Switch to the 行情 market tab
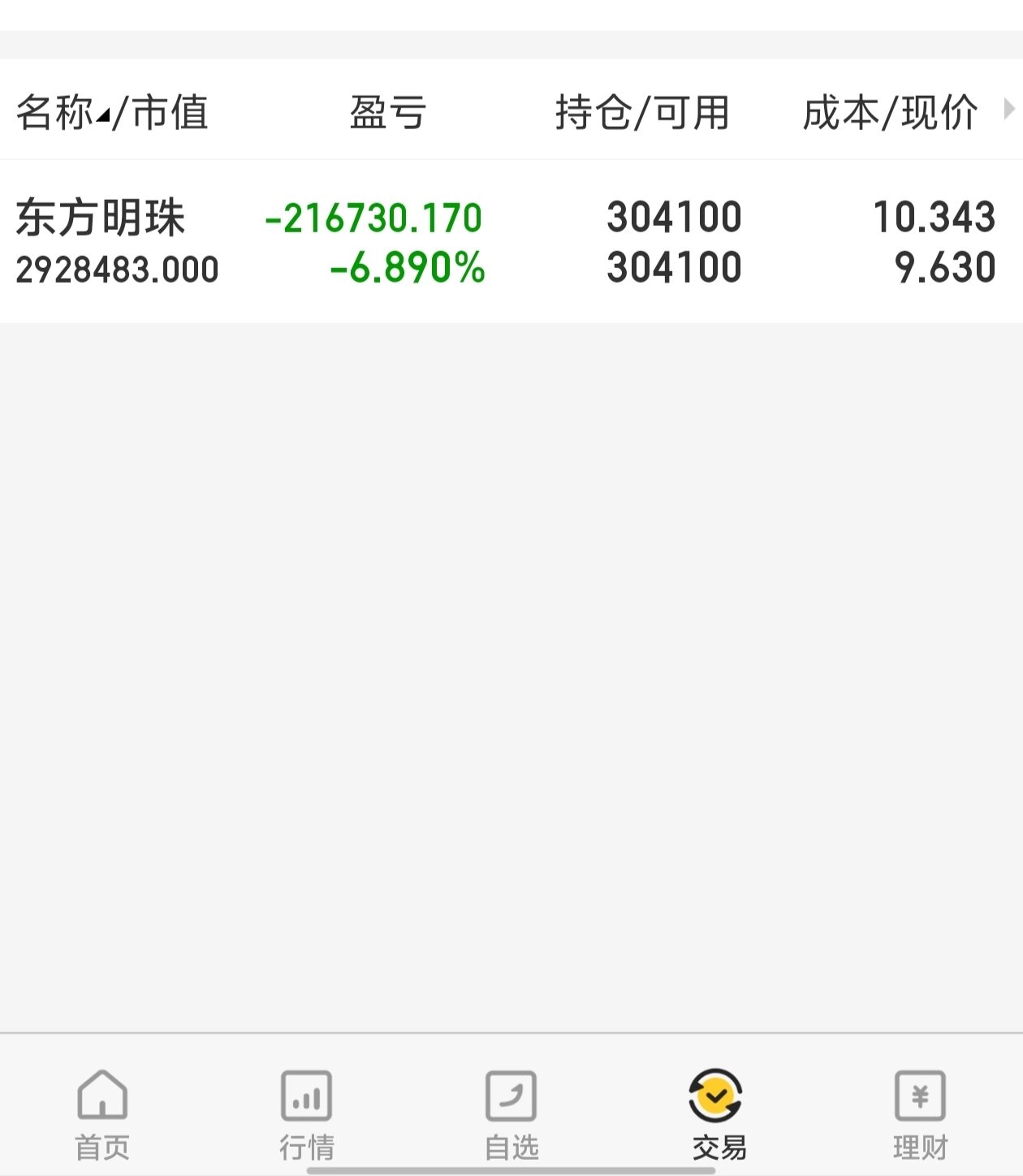The width and height of the screenshot is (1023, 1176). [306, 1114]
